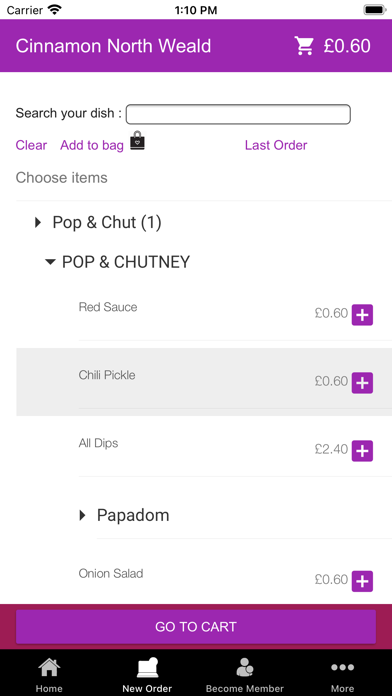Open the shopping cart icon in header
The image size is (392, 696).
click(304, 46)
